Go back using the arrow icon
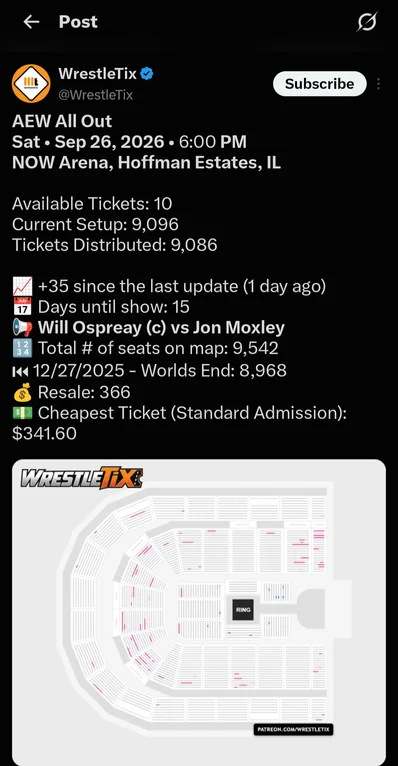The width and height of the screenshot is (398, 766). [x=31, y=21]
